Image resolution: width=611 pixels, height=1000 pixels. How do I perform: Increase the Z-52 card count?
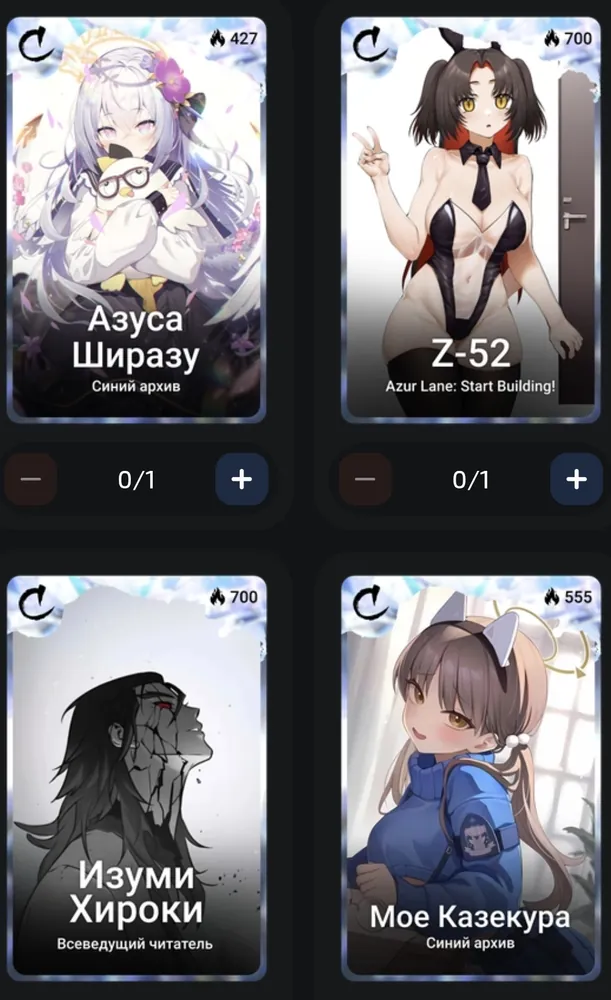(x=576, y=479)
